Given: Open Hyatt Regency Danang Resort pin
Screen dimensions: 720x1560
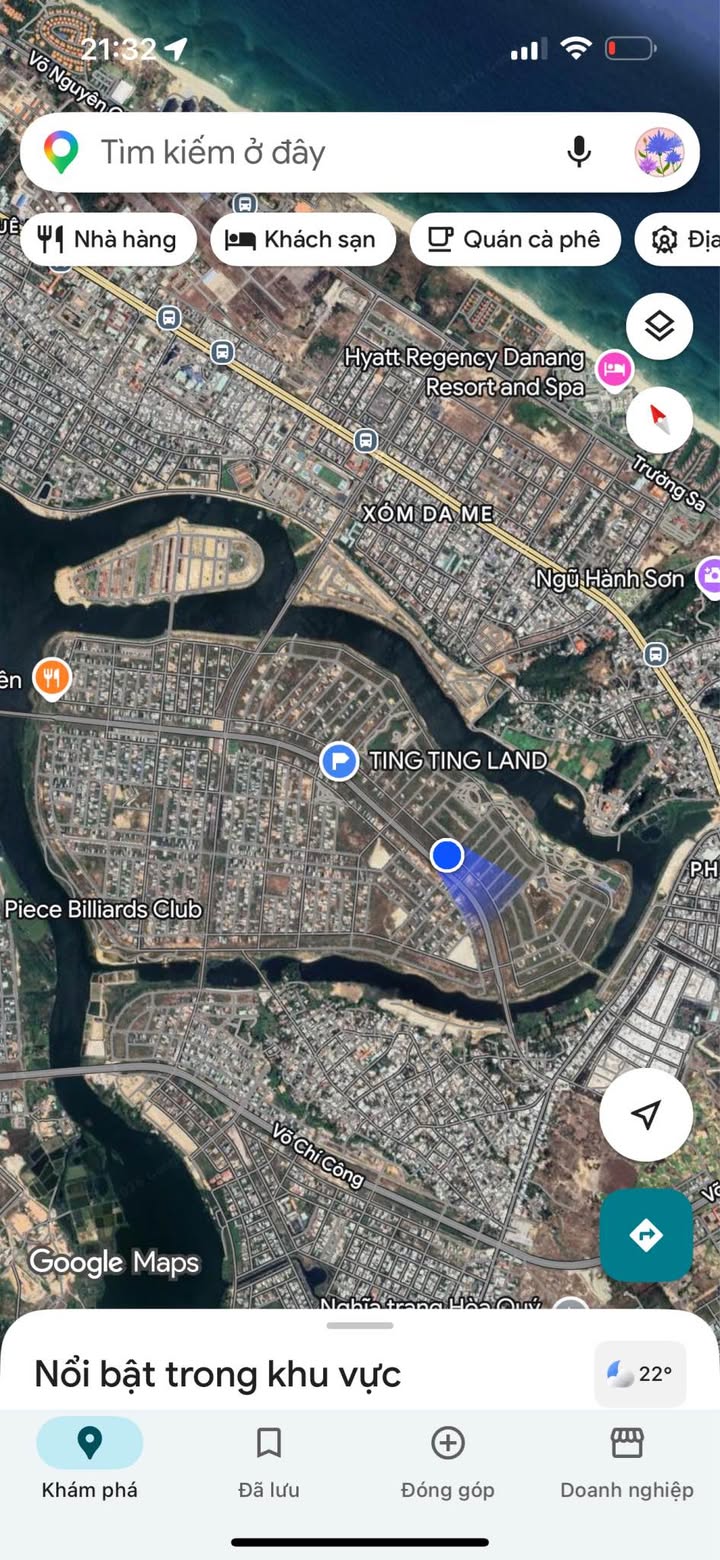Looking at the screenshot, I should [x=615, y=369].
